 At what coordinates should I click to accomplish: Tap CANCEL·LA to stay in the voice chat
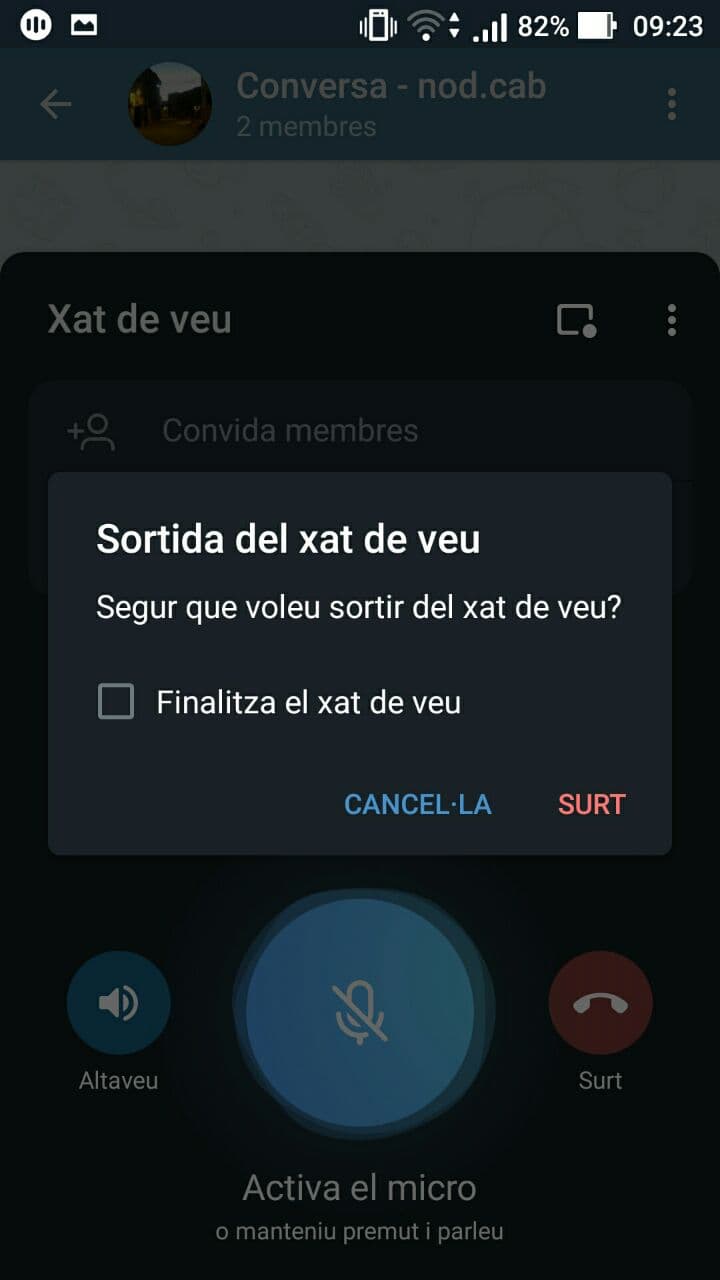pyautogui.click(x=418, y=805)
